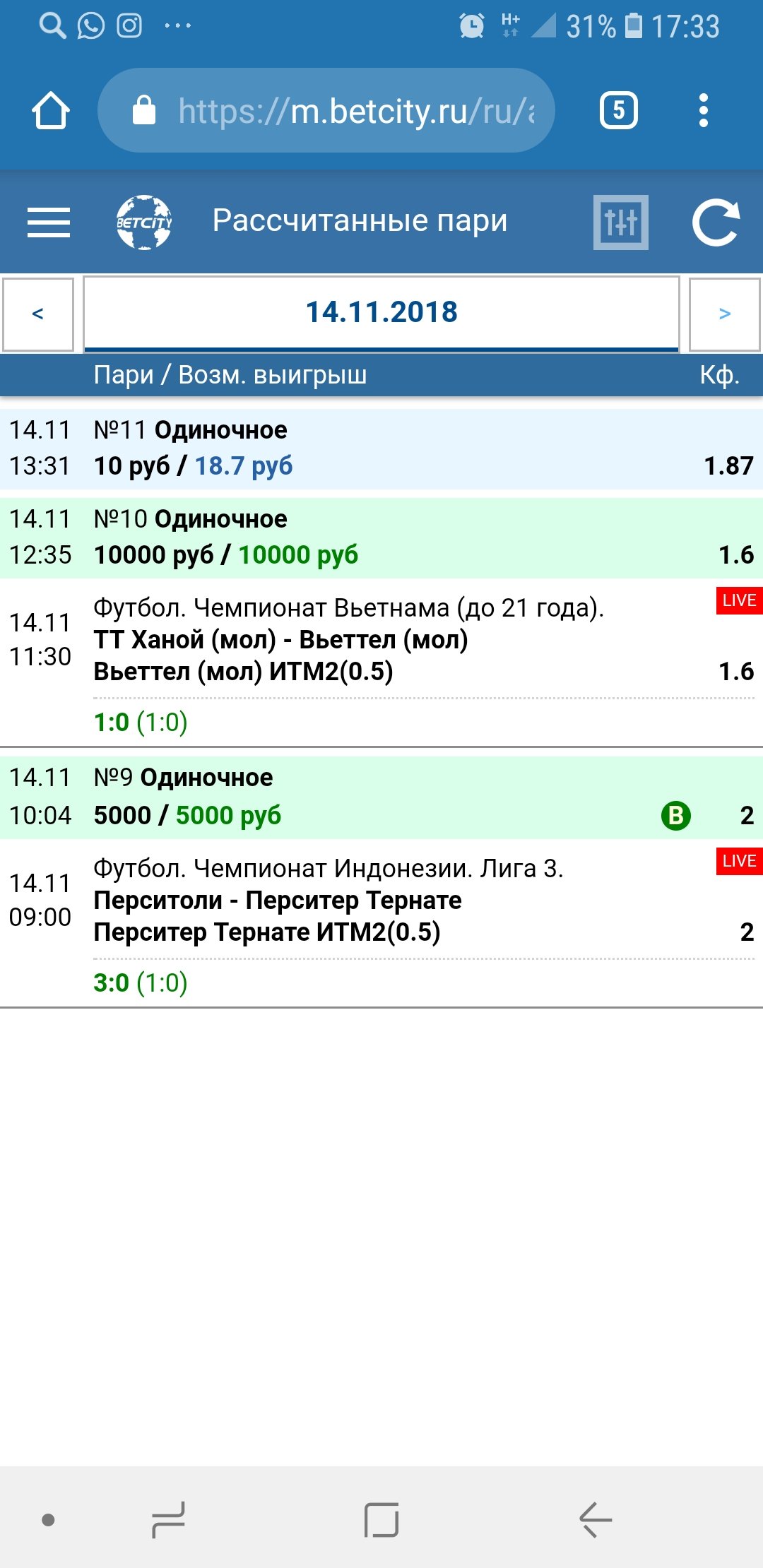Open the browser tabs switcher
The height and width of the screenshot is (1568, 763).
(618, 111)
